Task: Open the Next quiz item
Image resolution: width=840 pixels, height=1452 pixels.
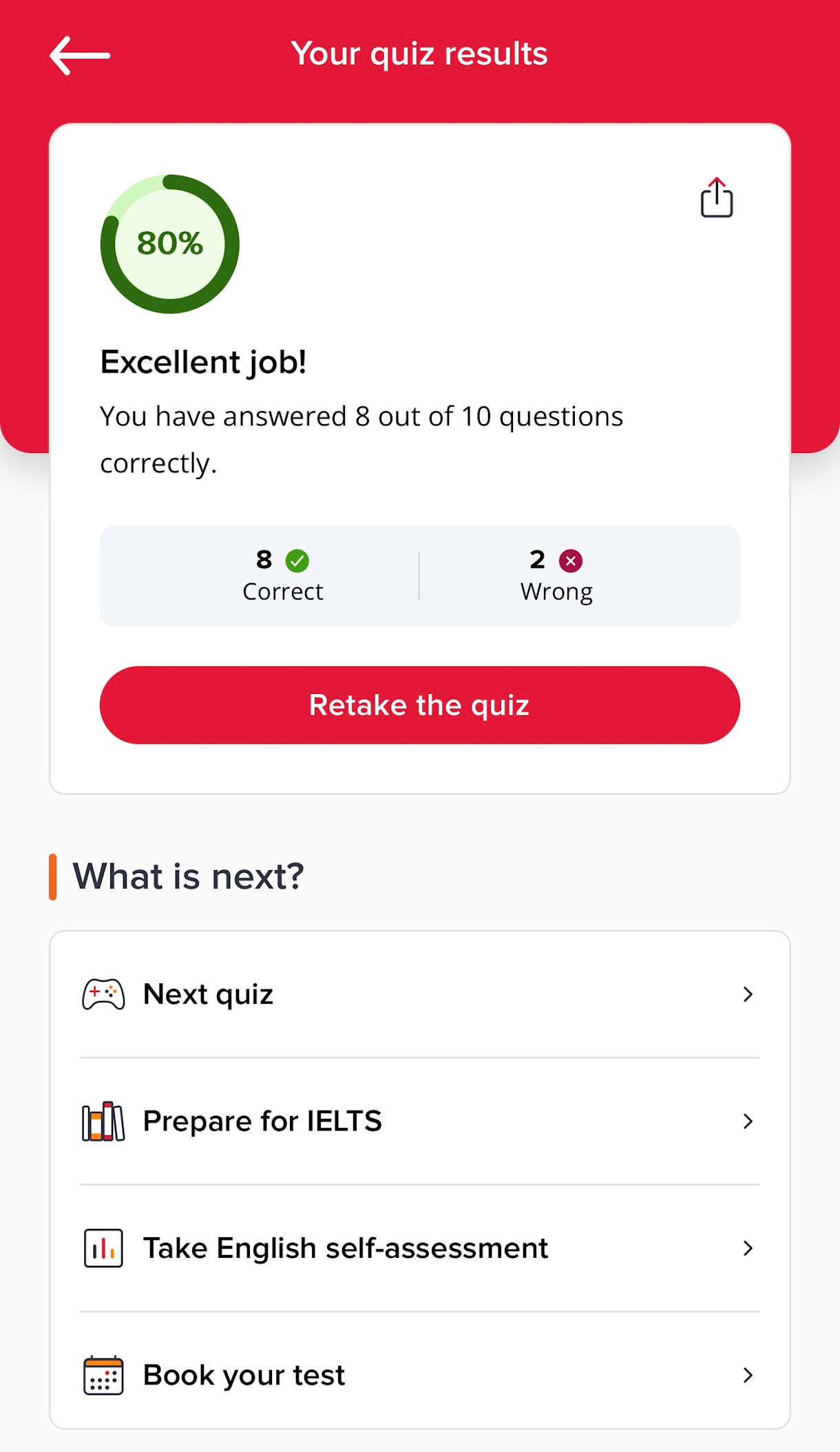Action: [207, 993]
